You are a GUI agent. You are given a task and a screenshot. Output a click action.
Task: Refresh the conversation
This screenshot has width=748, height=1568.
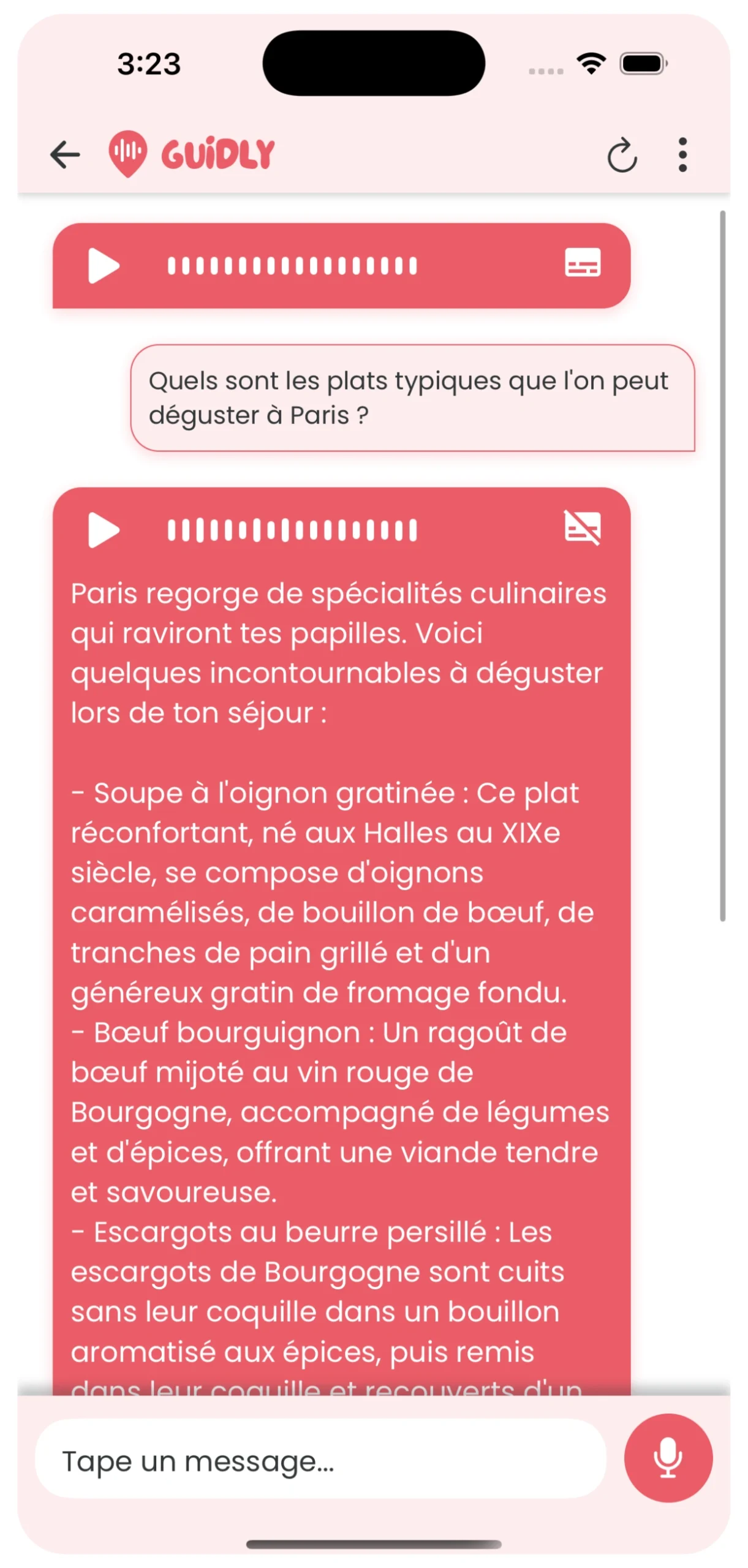tap(622, 153)
